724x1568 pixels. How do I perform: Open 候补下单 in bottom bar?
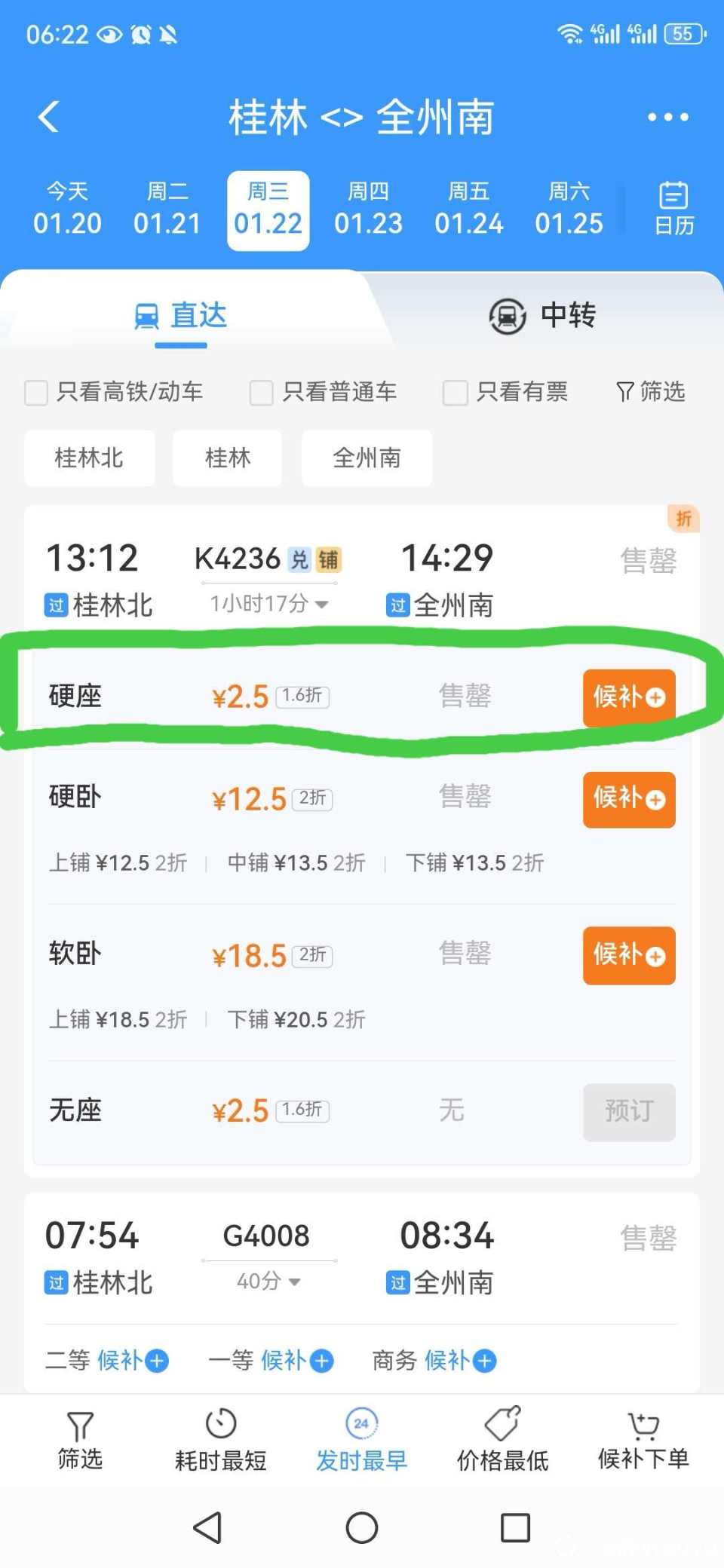tap(643, 1440)
